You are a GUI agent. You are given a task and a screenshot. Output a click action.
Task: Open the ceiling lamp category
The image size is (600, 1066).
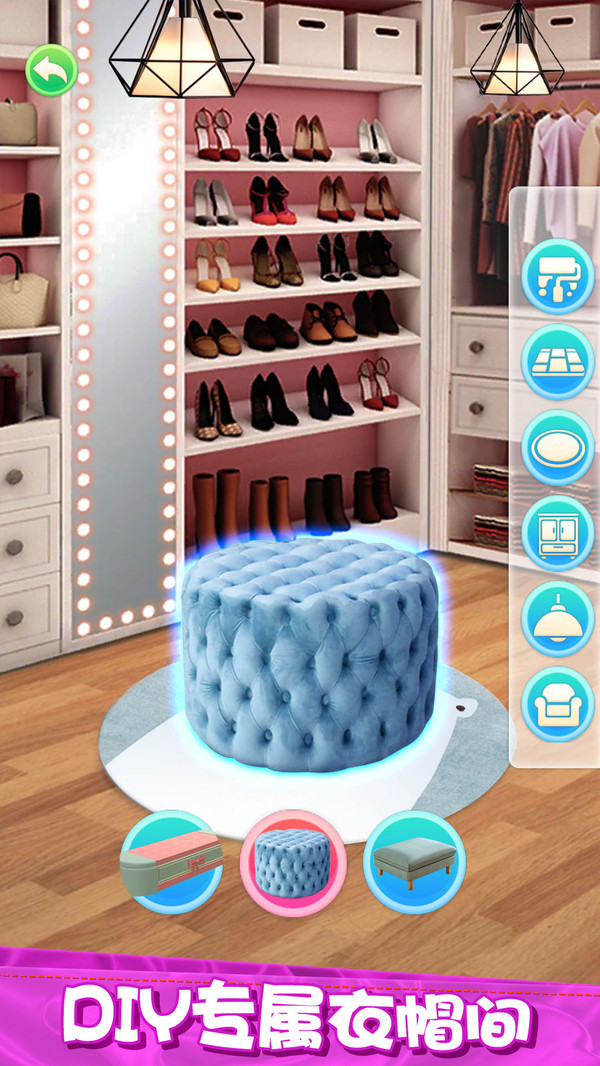tap(557, 619)
